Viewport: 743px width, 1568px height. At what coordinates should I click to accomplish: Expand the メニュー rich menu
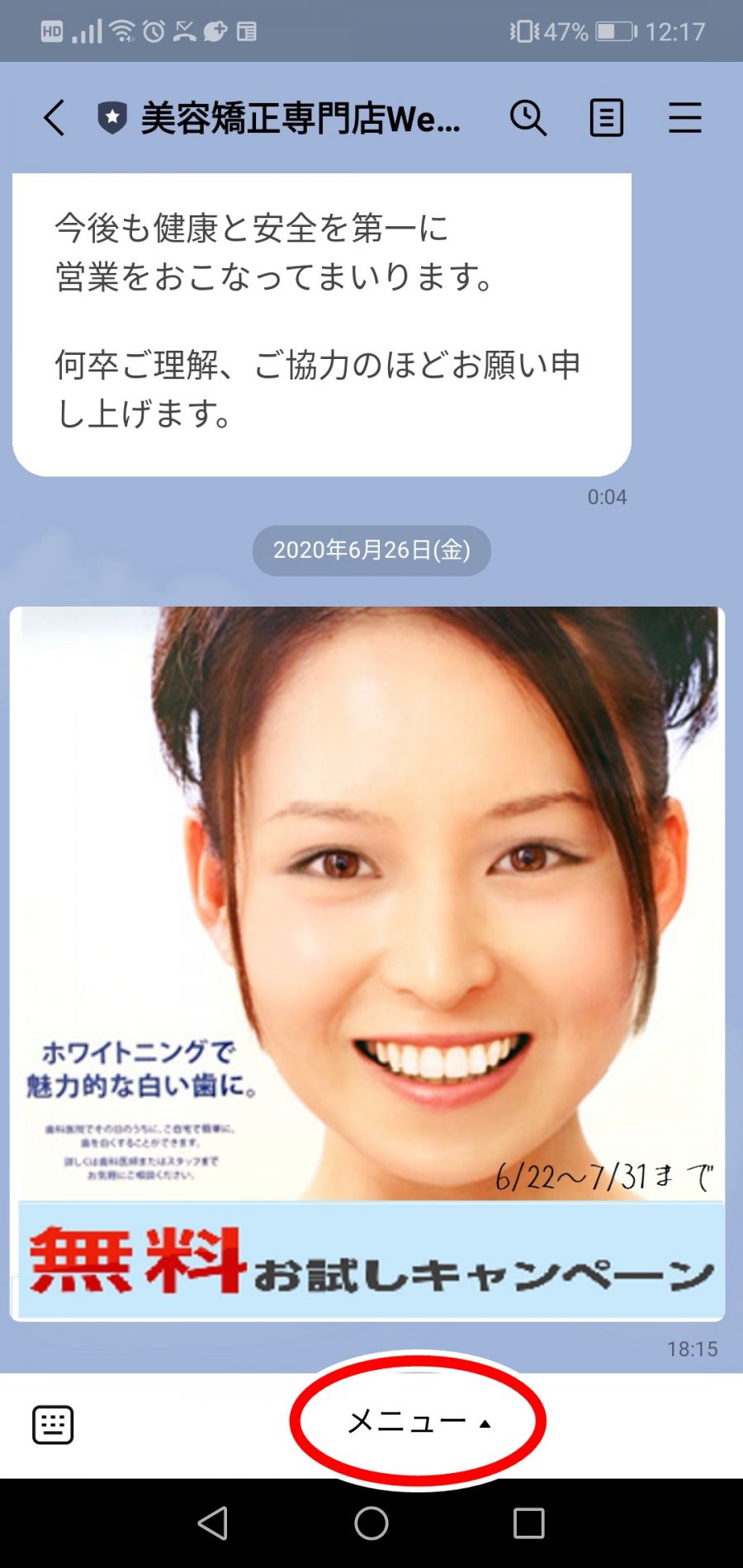419,1422
